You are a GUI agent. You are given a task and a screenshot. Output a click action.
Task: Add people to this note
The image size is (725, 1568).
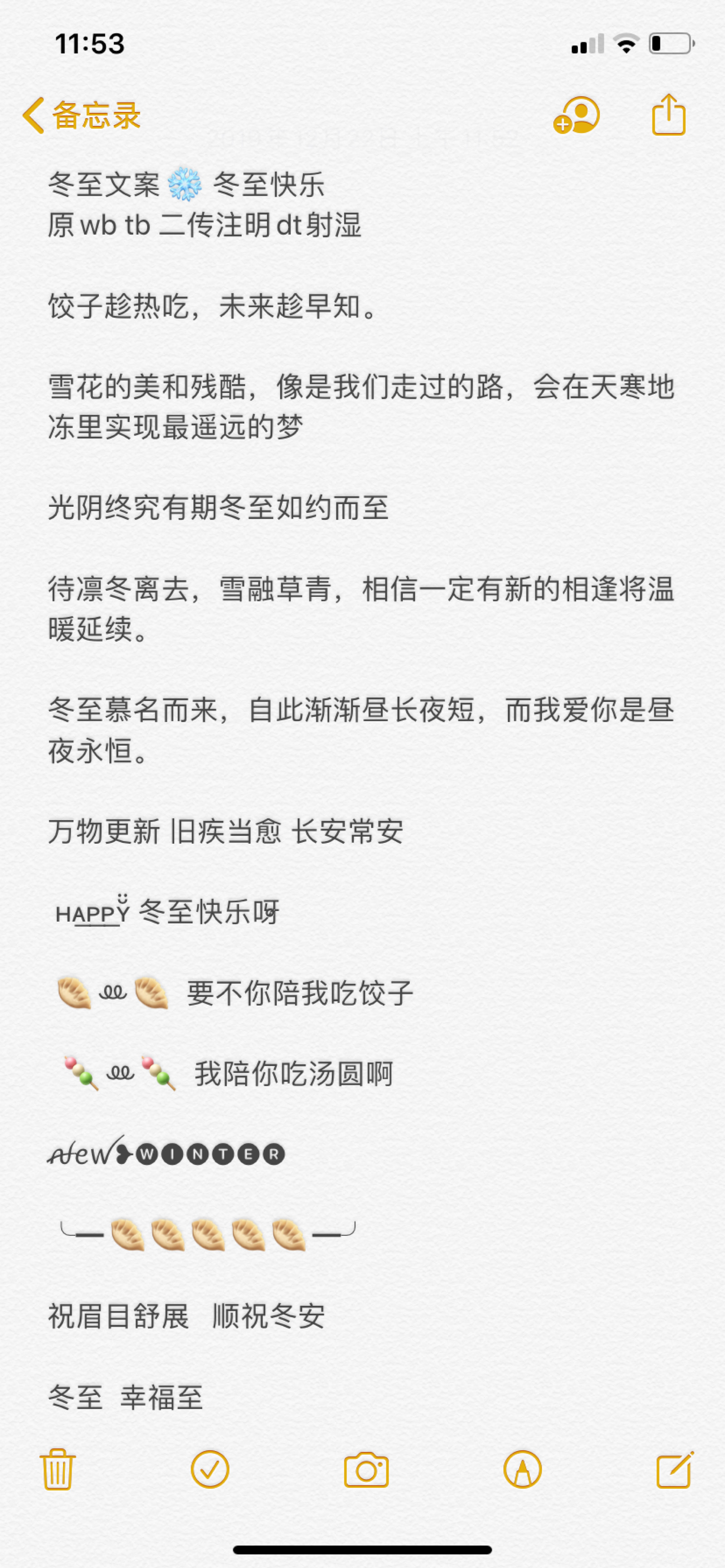(576, 115)
